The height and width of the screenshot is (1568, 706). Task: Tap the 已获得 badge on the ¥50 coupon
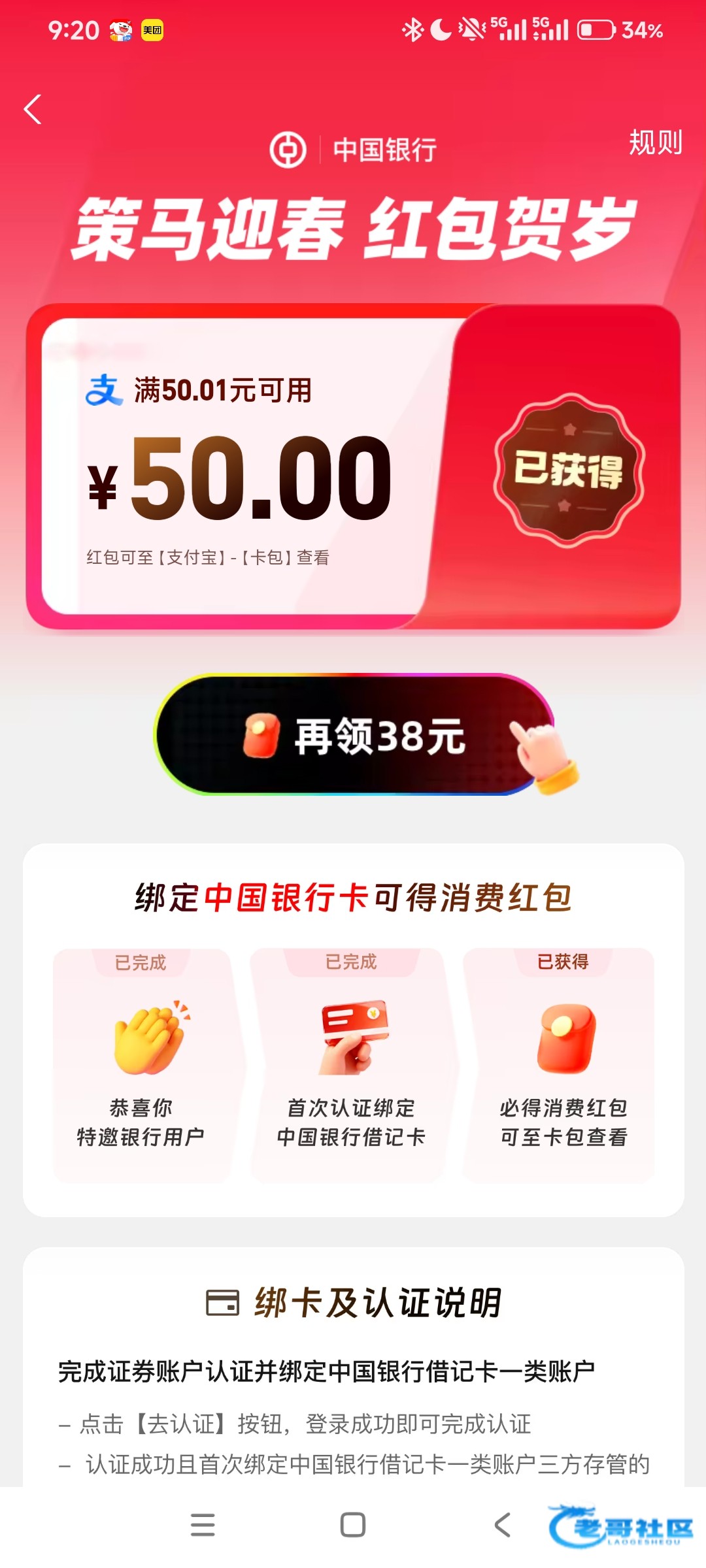coord(569,469)
